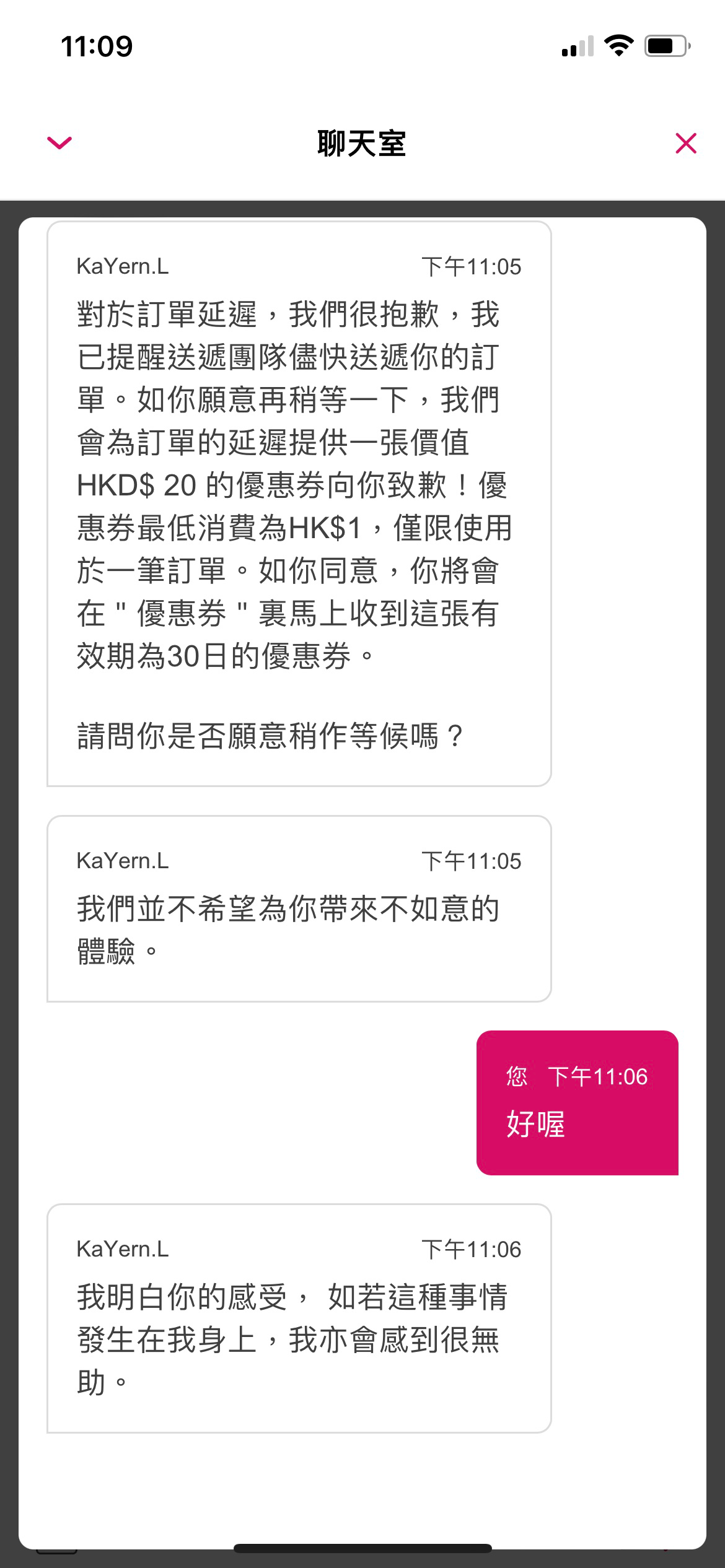Image resolution: width=725 pixels, height=1568 pixels.
Task: Close the chat room
Action: (x=686, y=143)
